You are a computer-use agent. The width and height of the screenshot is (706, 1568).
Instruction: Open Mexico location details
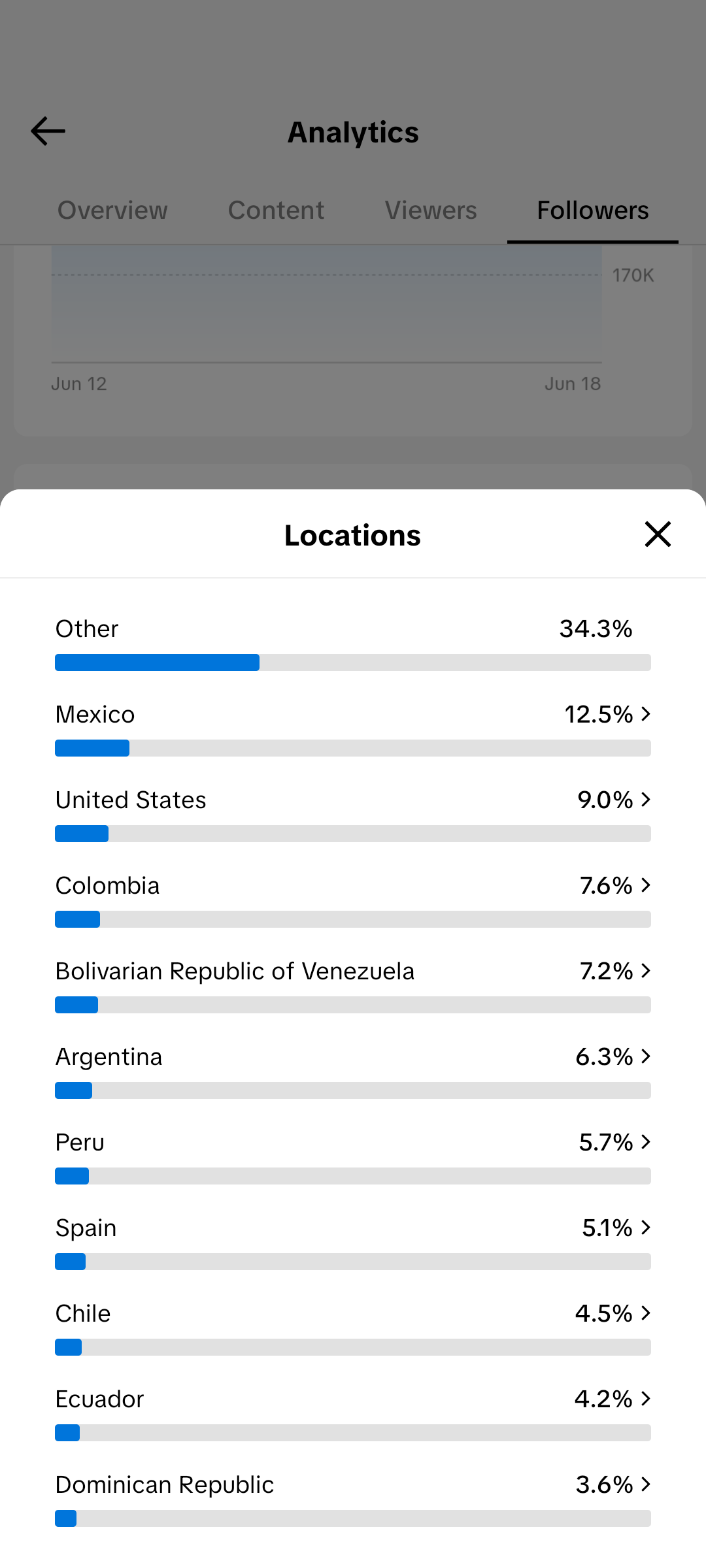(353, 728)
